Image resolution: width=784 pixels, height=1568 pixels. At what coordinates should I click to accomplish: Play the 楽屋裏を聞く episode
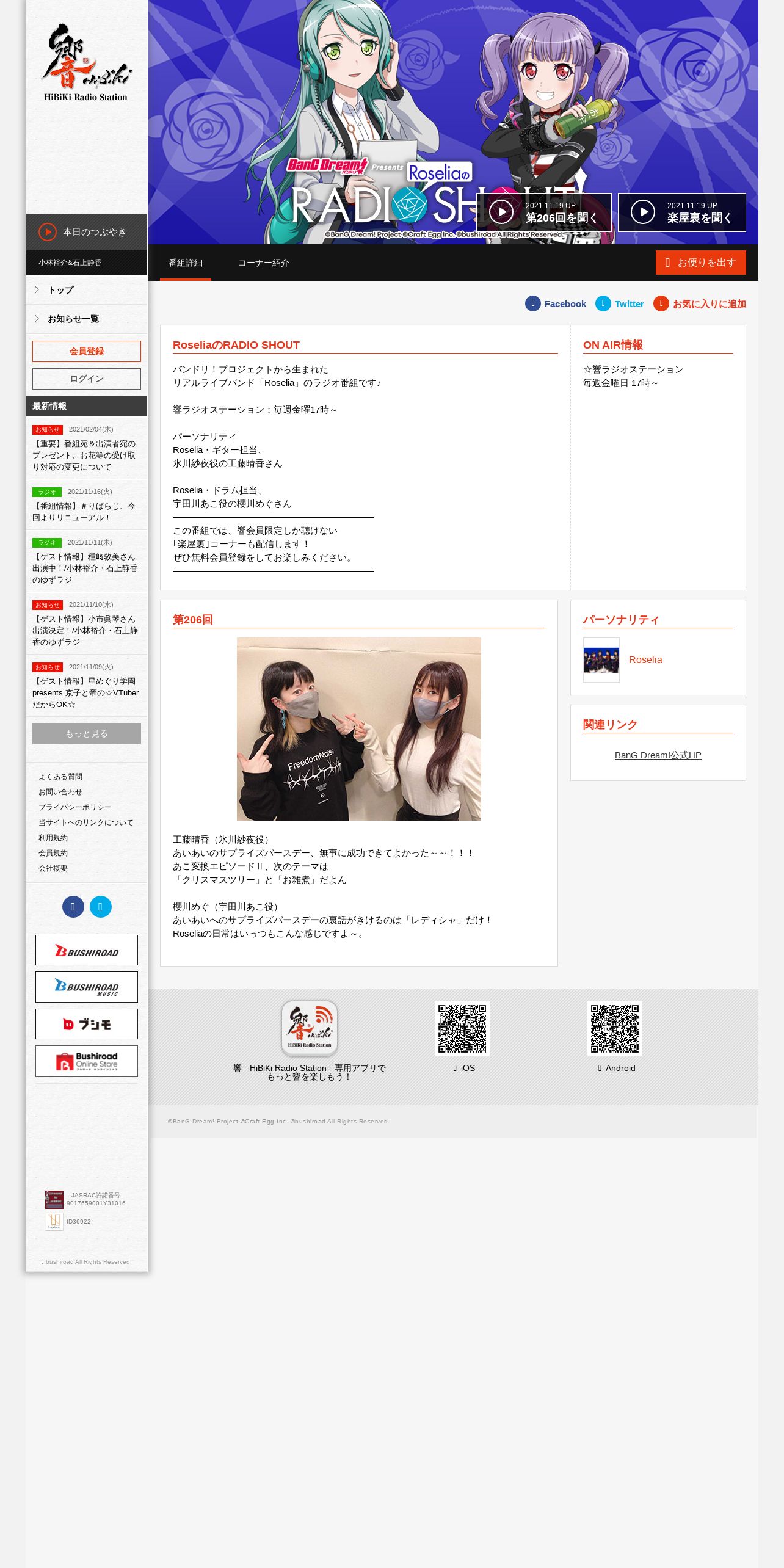pos(681,212)
